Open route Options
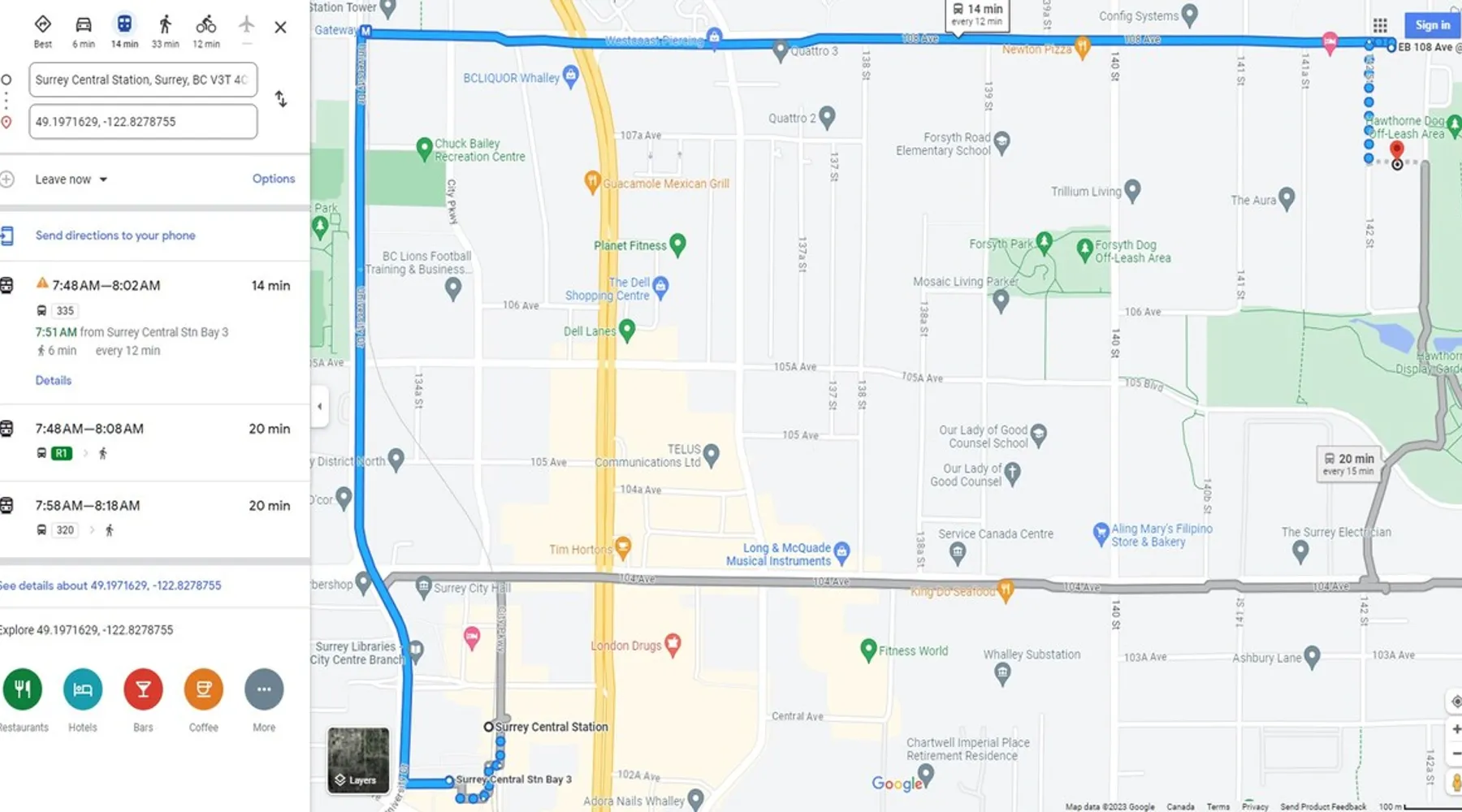Viewport: 1462px width, 812px height. [273, 179]
